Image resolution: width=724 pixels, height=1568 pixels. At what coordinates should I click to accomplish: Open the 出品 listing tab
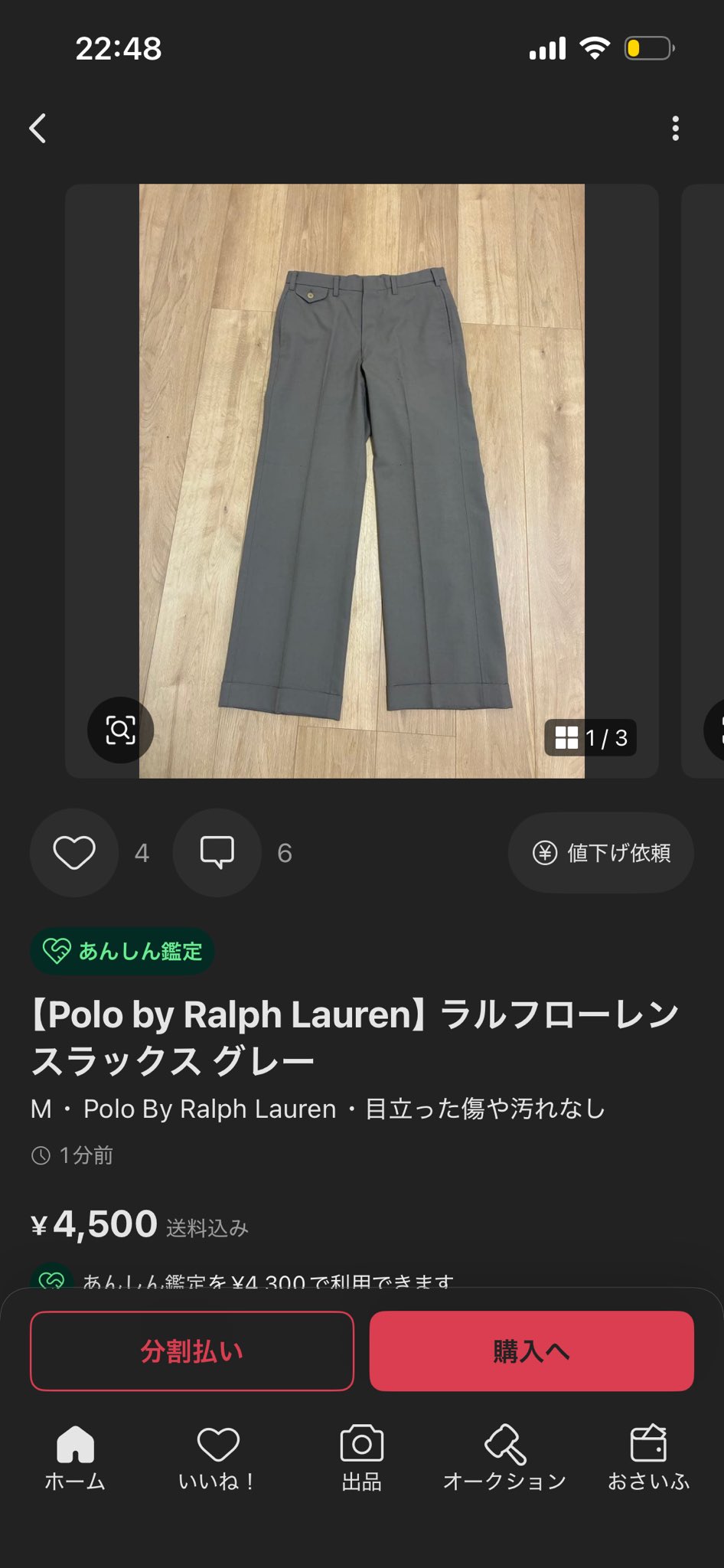(361, 1458)
